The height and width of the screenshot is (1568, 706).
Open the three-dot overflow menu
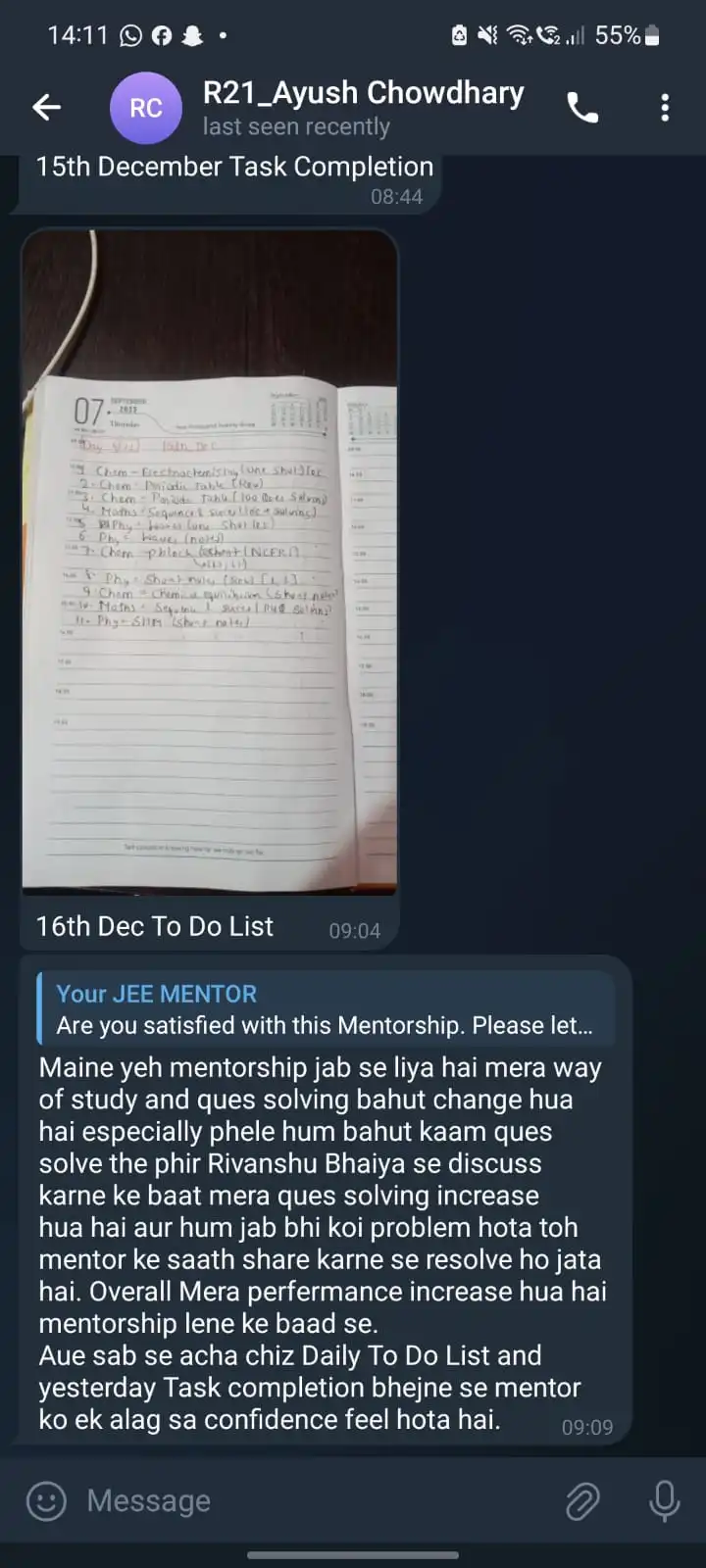point(665,108)
